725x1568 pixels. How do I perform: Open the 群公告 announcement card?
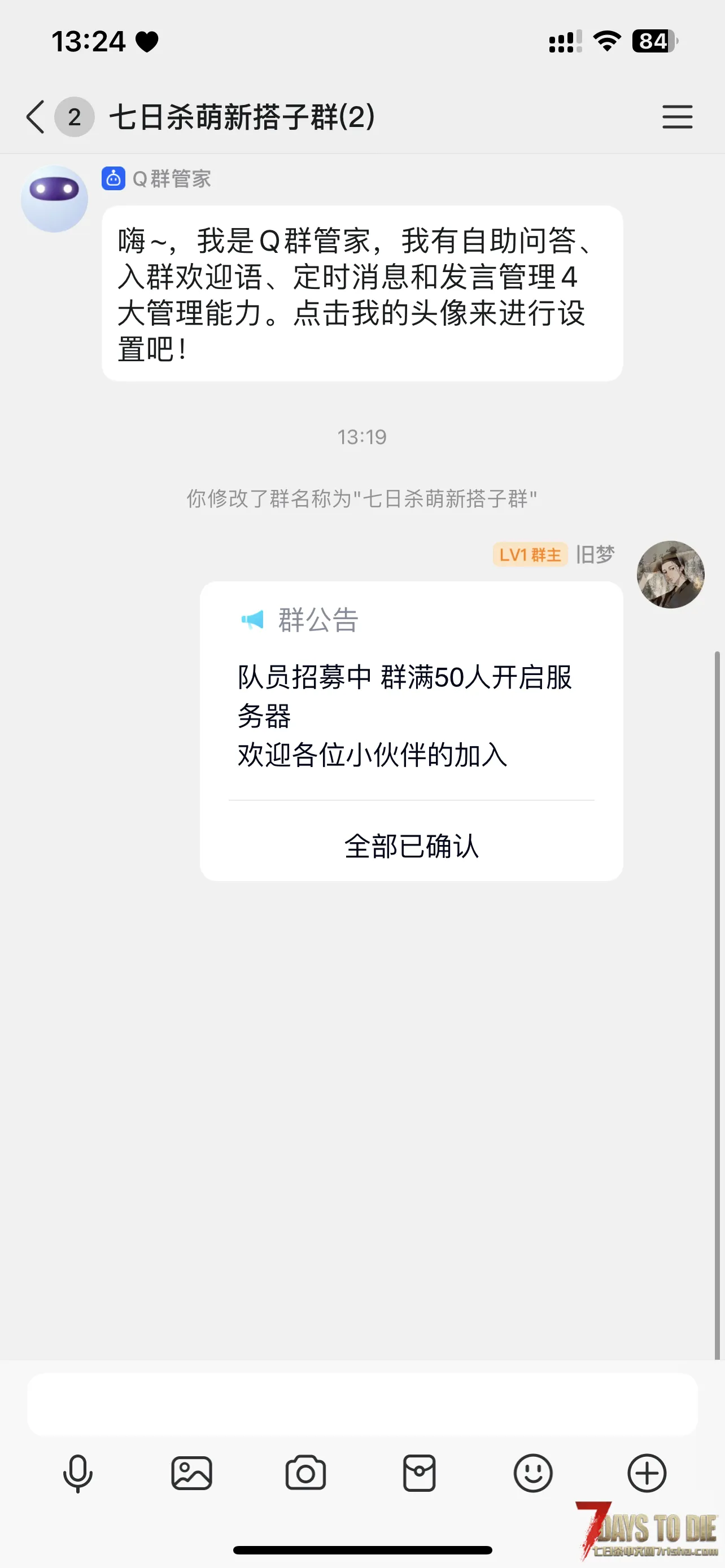point(411,690)
